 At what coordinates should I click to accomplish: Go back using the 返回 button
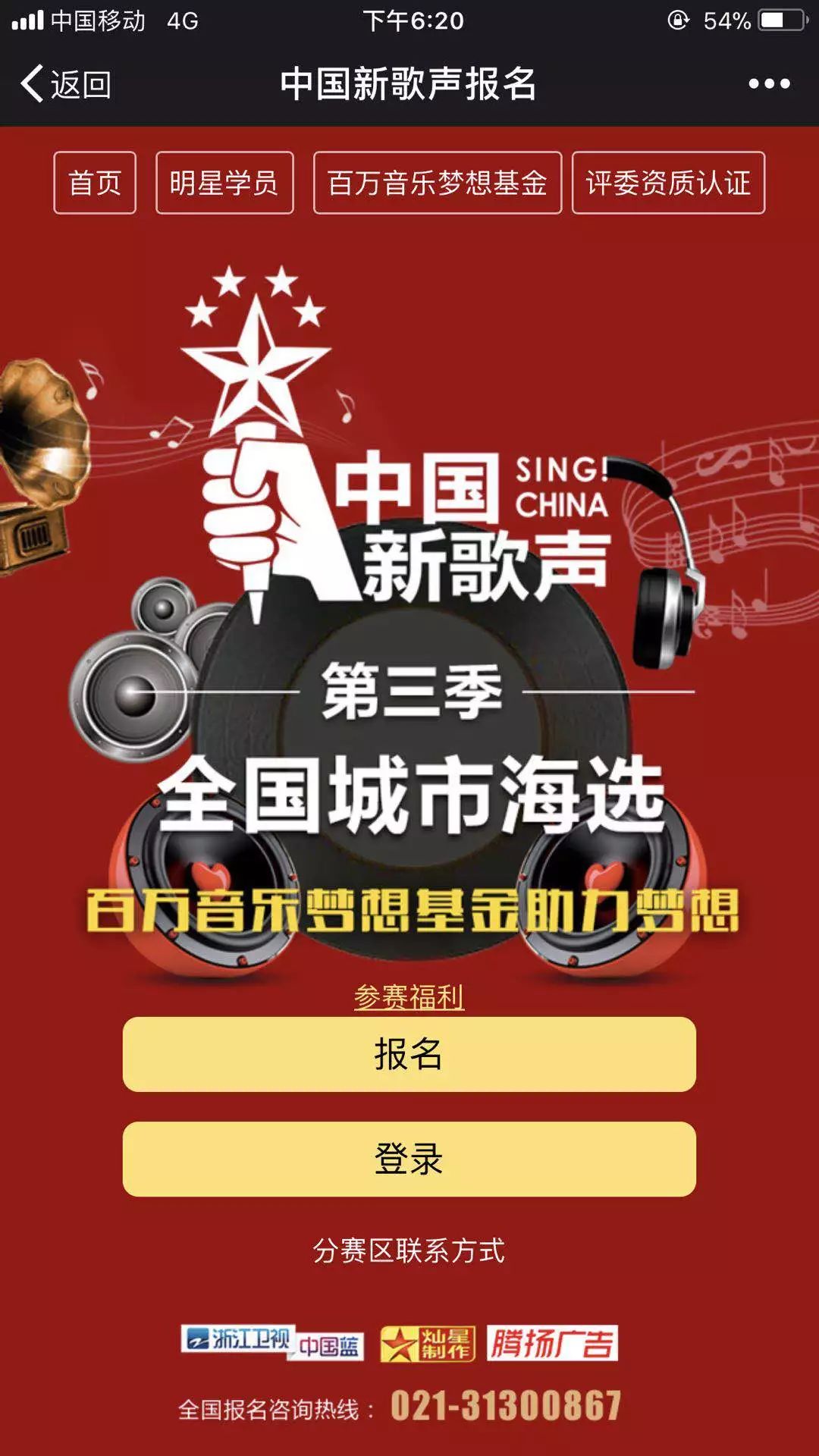(67, 83)
